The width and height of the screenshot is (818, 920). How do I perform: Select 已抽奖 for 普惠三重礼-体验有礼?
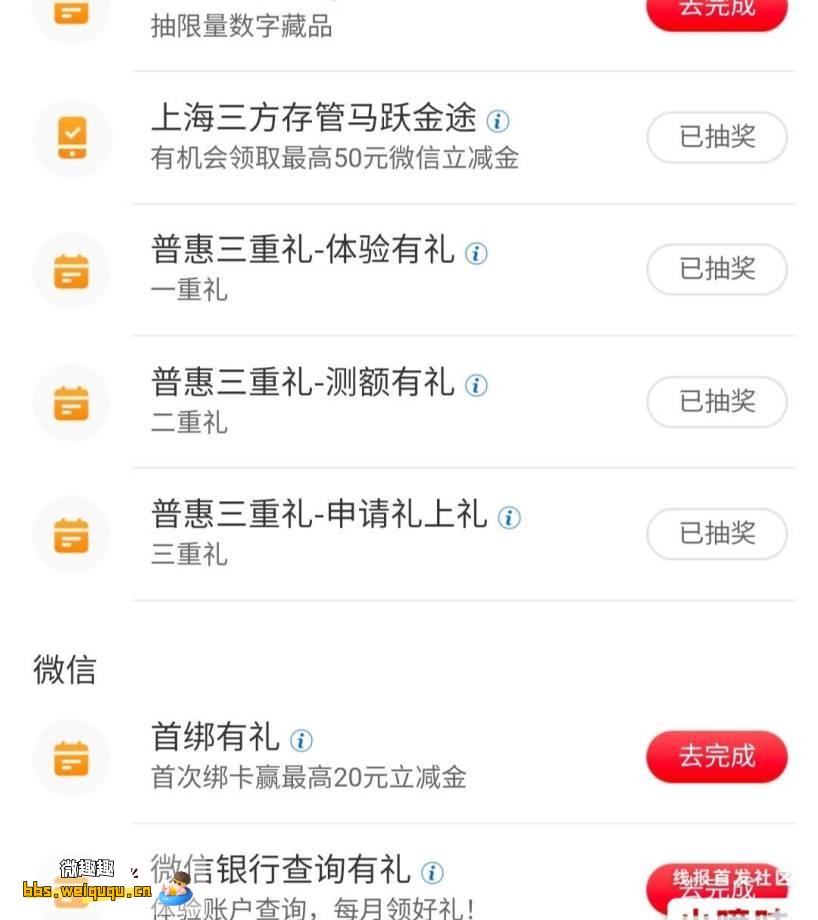coord(717,269)
